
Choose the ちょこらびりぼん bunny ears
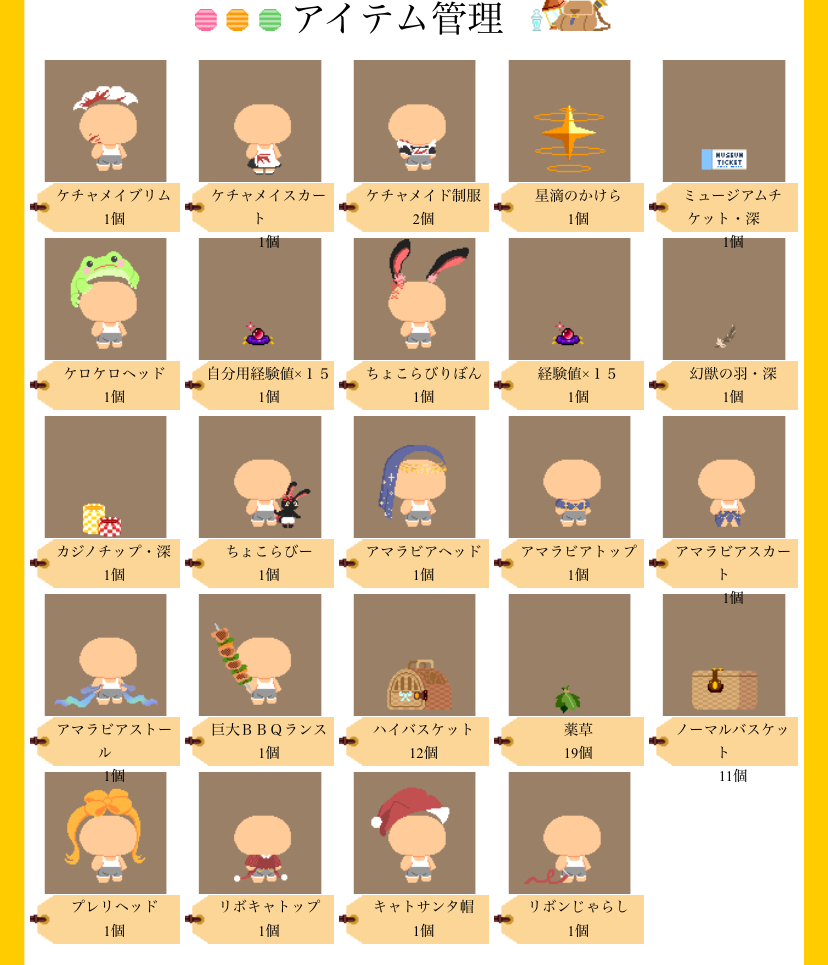point(414,299)
